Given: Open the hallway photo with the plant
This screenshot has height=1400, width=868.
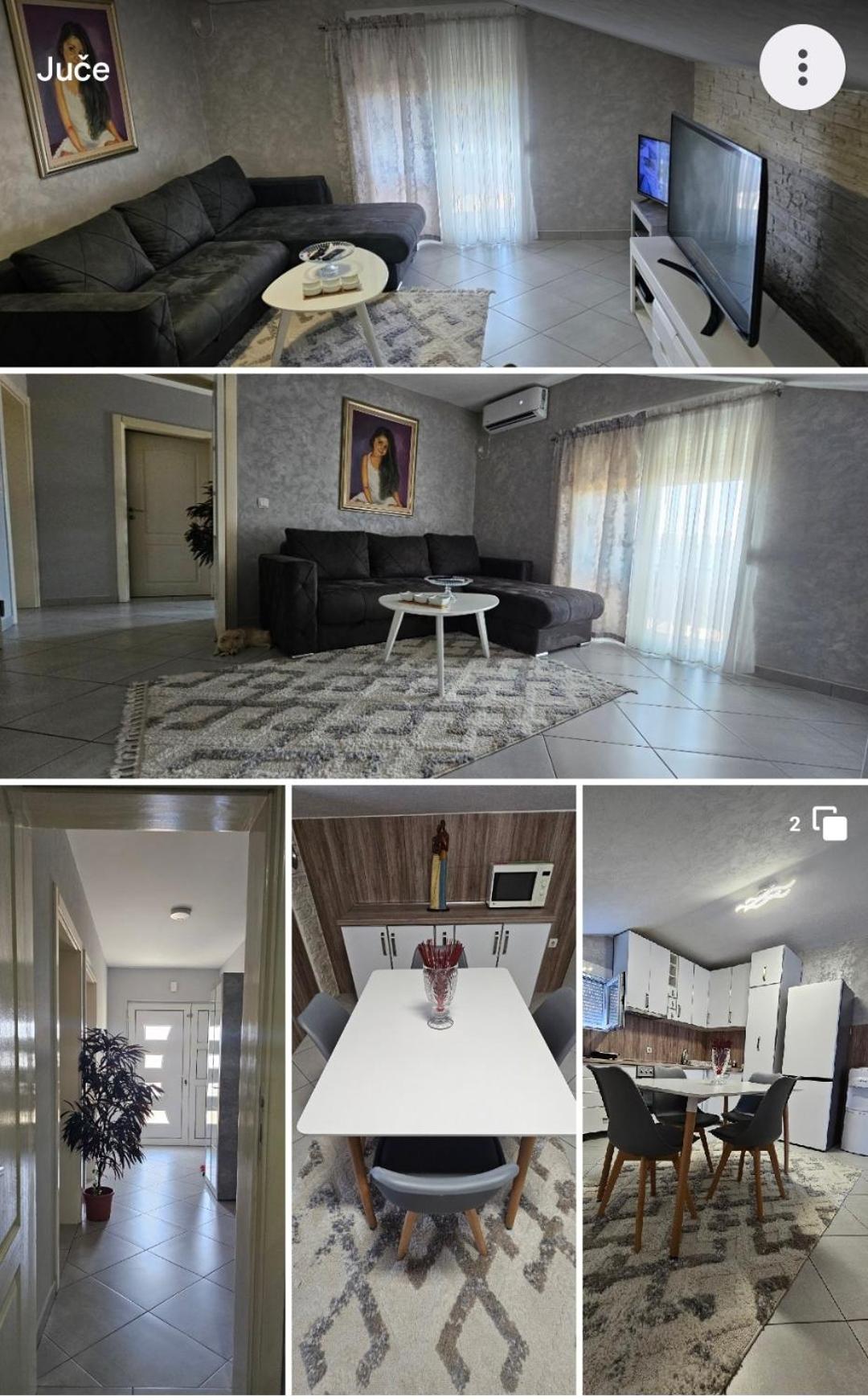Looking at the screenshot, I should [x=142, y=1091].
